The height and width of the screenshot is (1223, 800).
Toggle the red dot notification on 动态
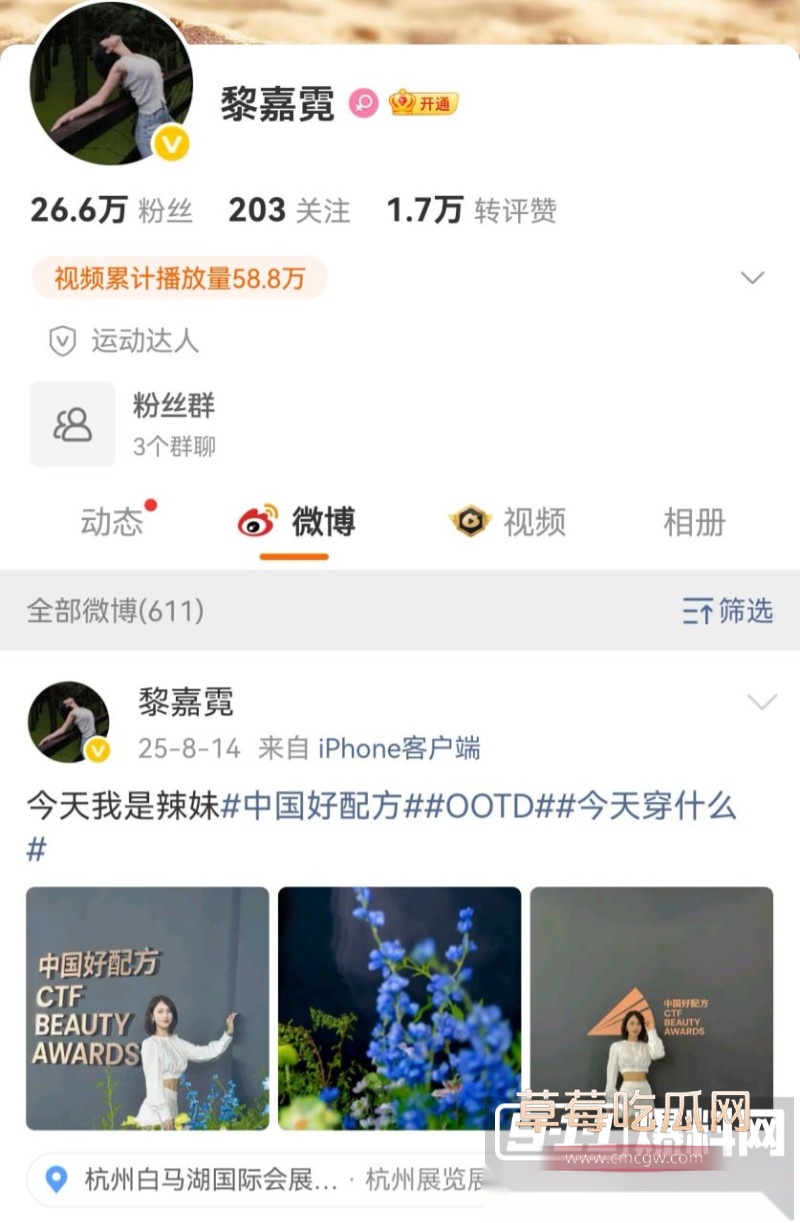coord(151,503)
